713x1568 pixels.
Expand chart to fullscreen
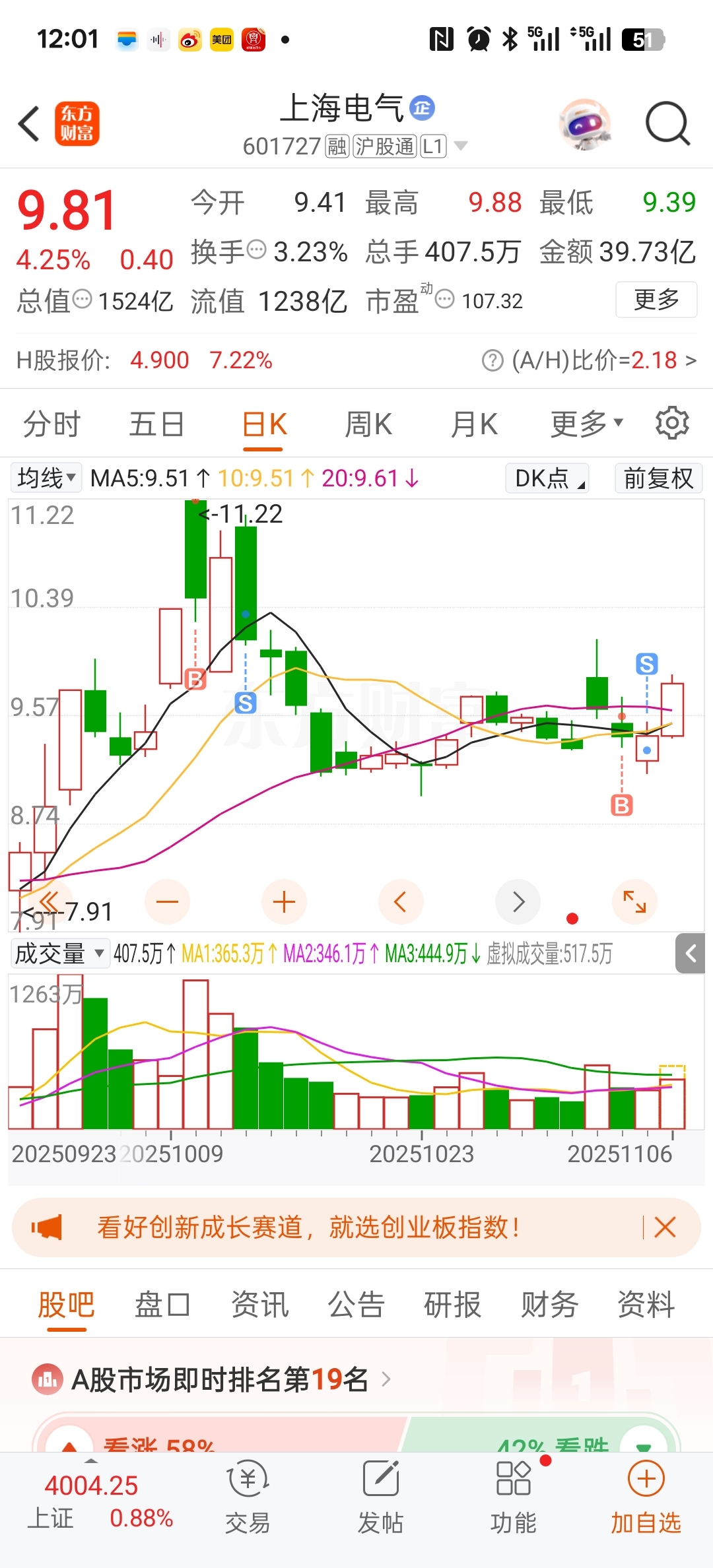(x=634, y=901)
